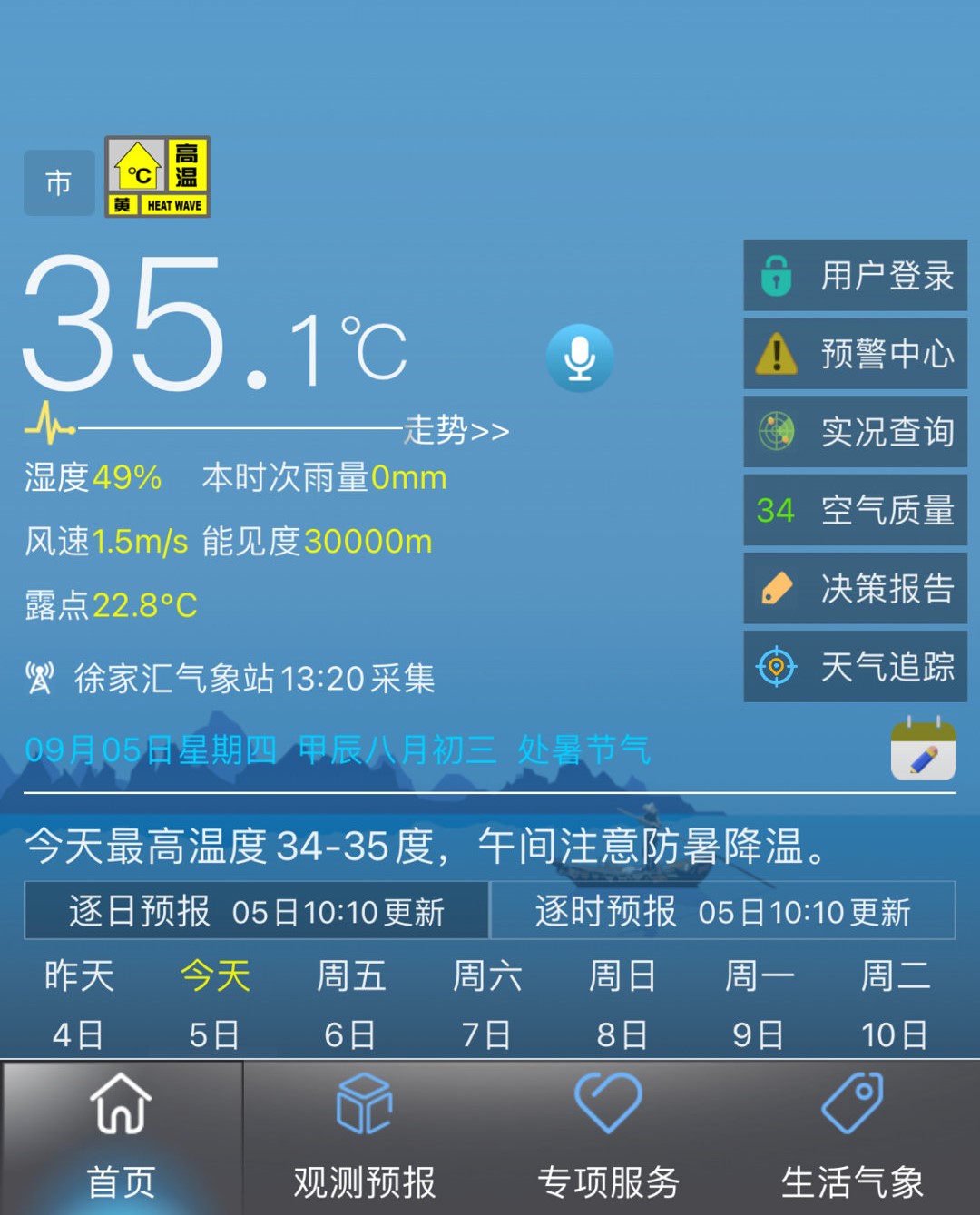This screenshot has height=1215, width=980.
Task: Tap the 市 city selector button
Action: point(59,183)
